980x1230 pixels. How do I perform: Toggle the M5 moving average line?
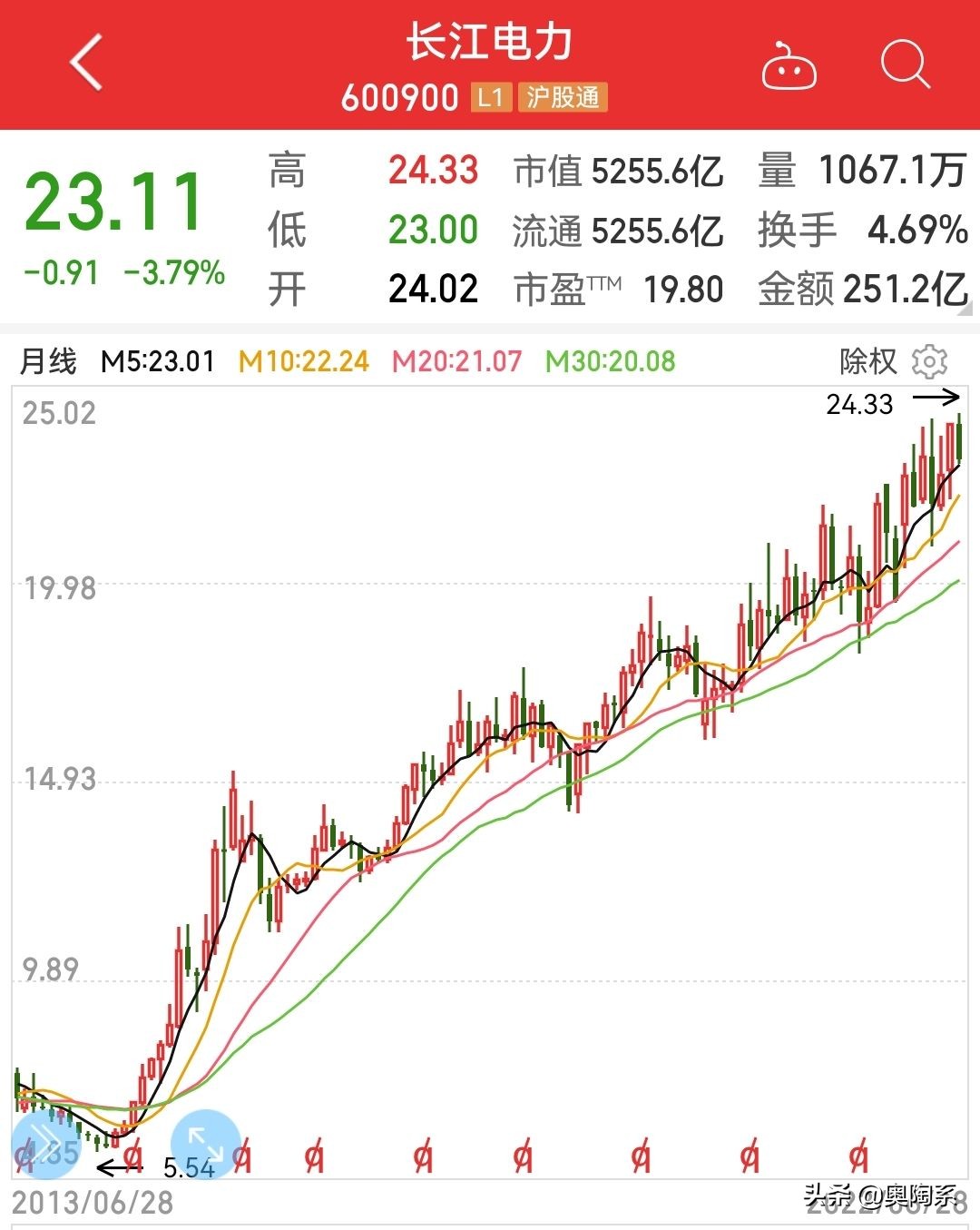coord(158,361)
